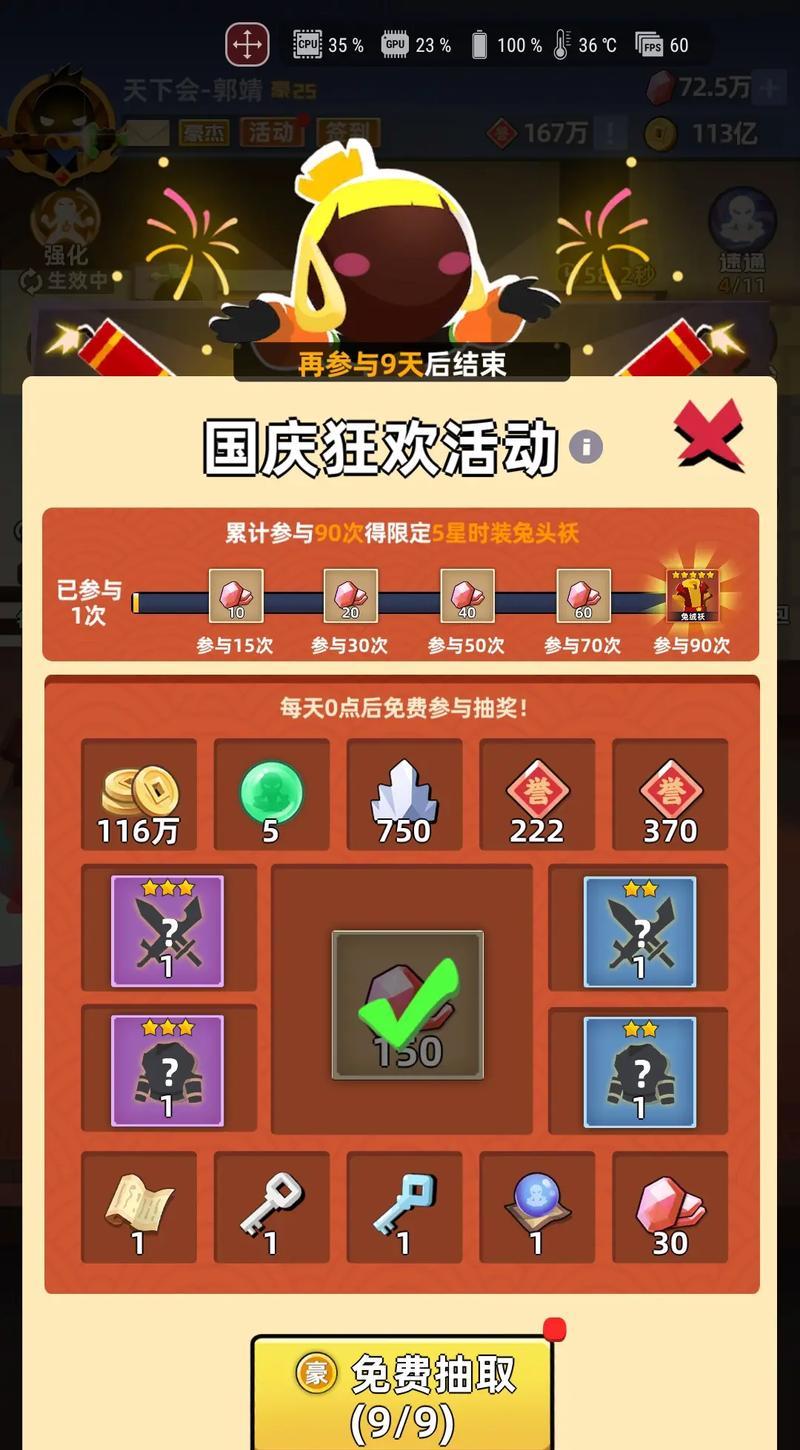View the 参与30次 milestone reward
The image size is (800, 1450).
(x=351, y=596)
